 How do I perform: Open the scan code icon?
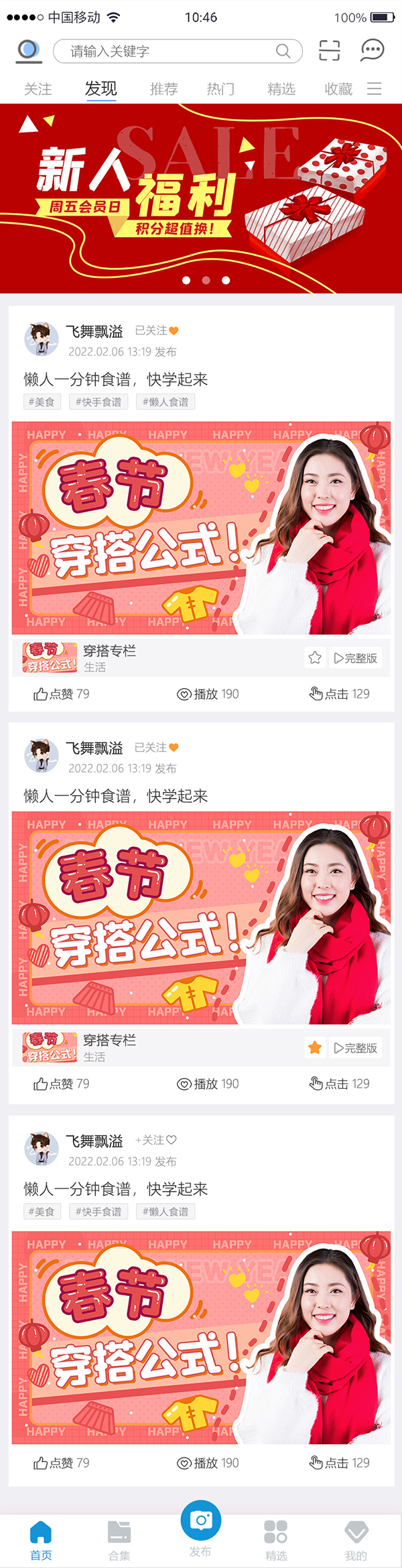(329, 51)
